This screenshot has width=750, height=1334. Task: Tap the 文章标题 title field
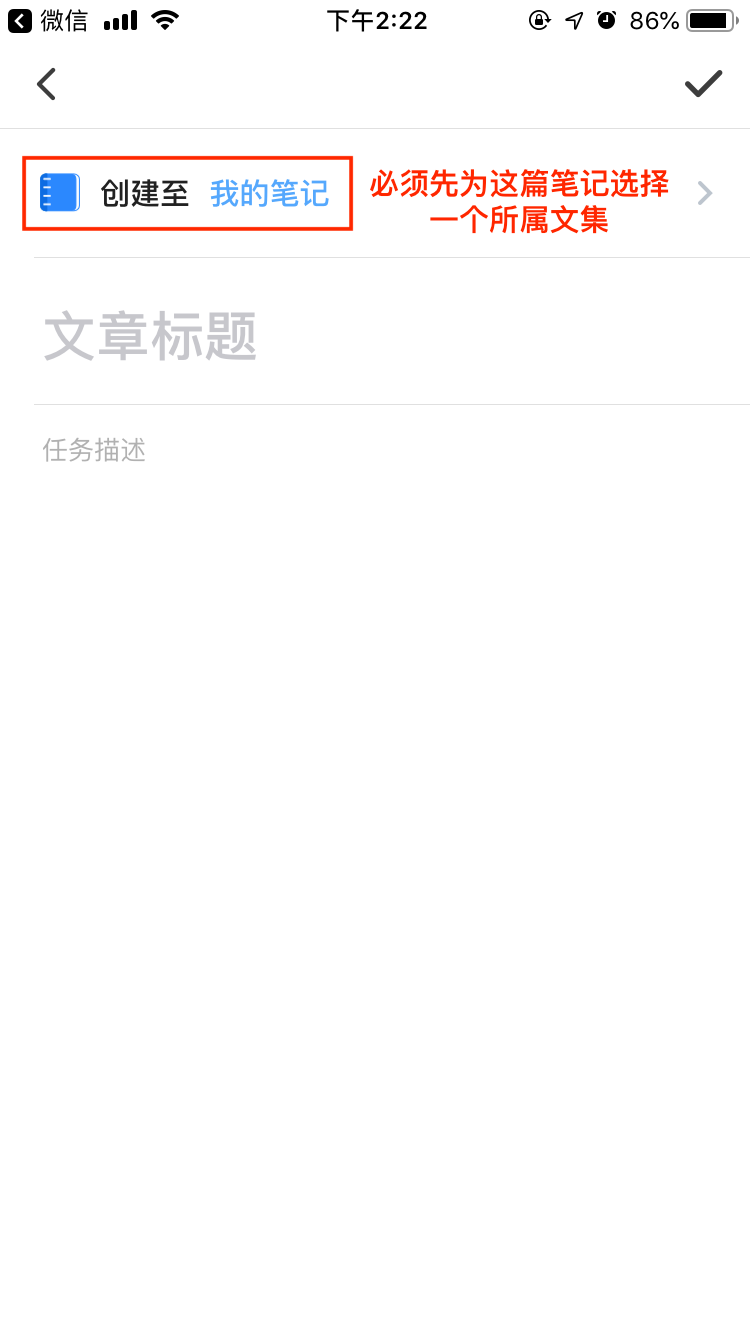391,335
